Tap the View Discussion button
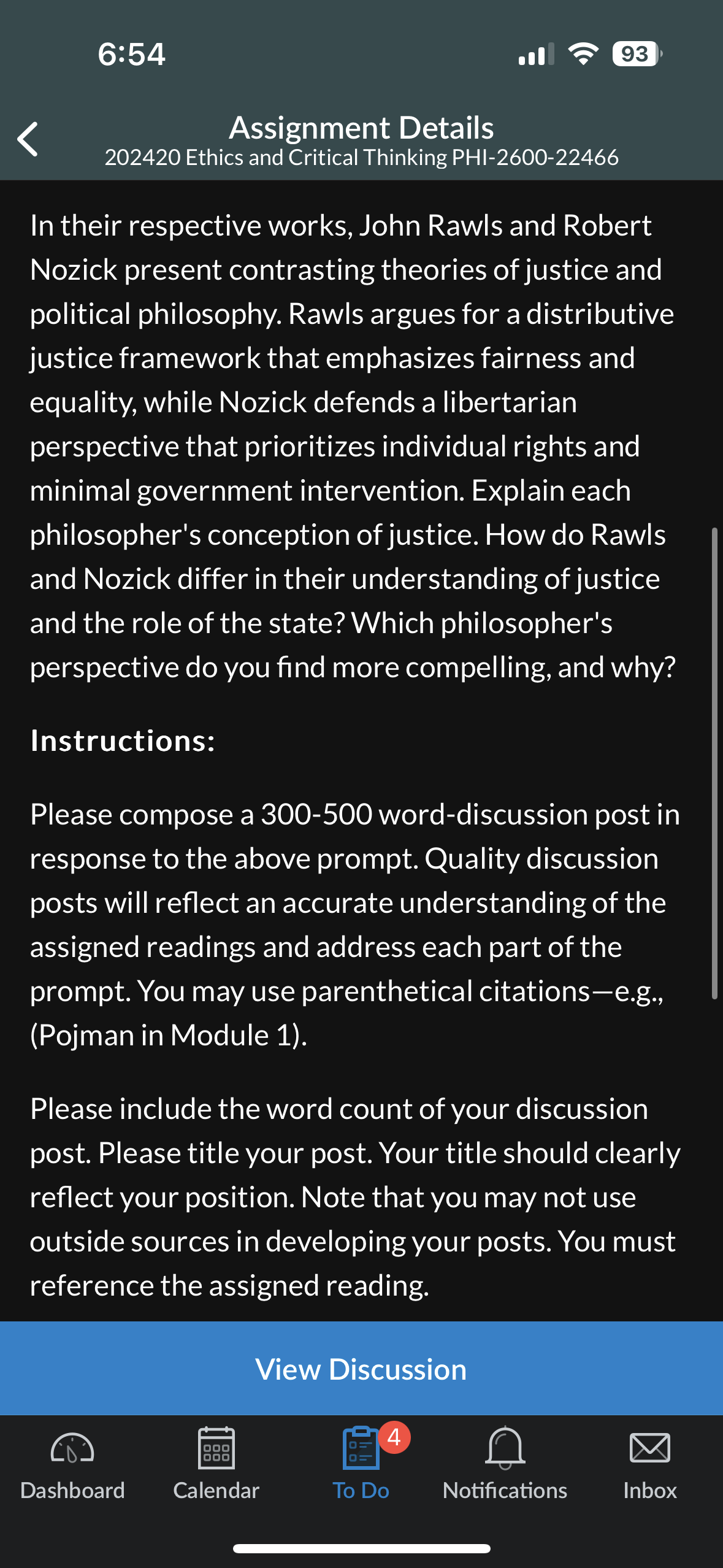The height and width of the screenshot is (1568, 723). [x=361, y=1369]
